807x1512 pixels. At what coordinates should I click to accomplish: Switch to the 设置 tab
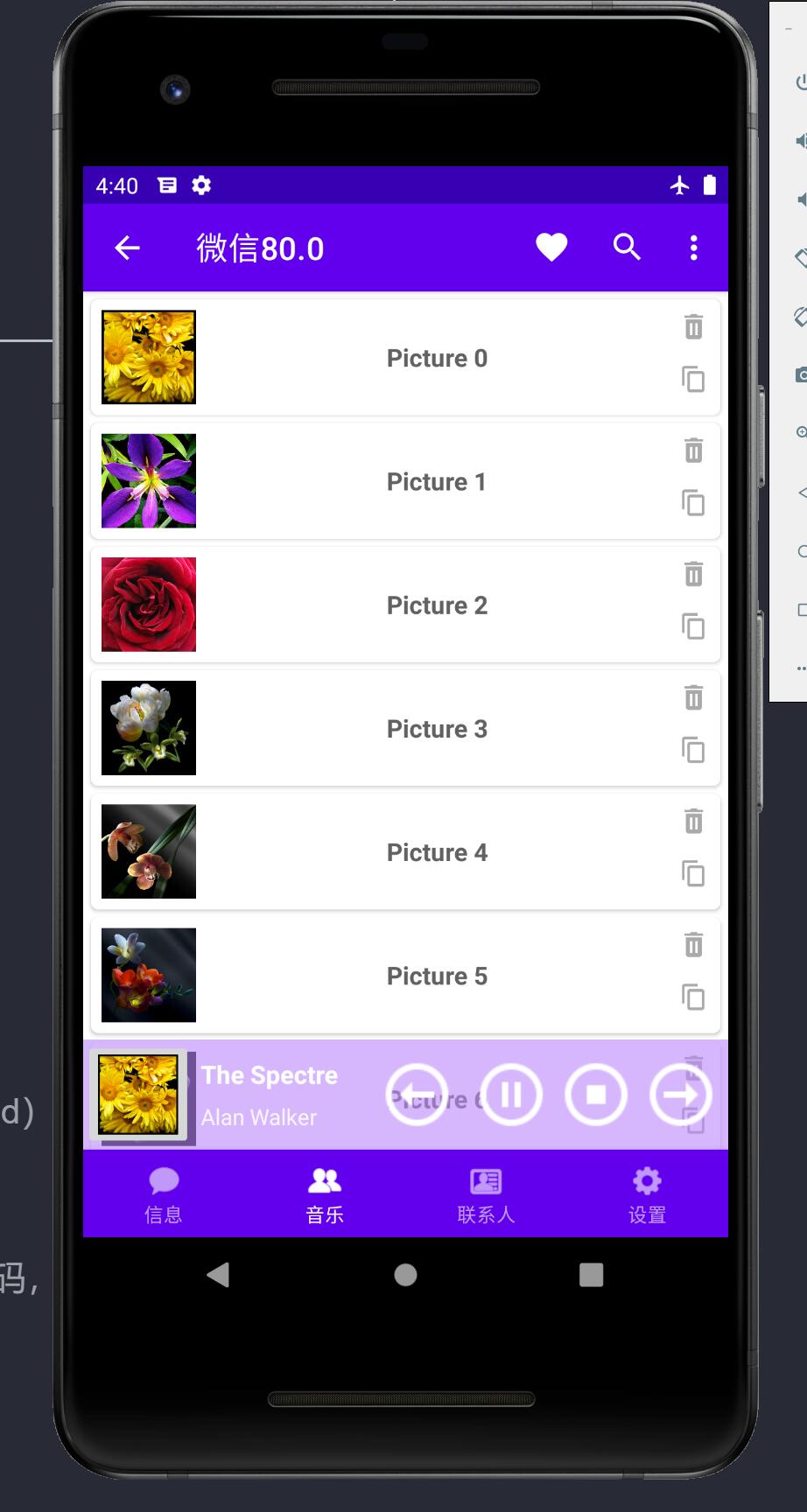tap(647, 1194)
